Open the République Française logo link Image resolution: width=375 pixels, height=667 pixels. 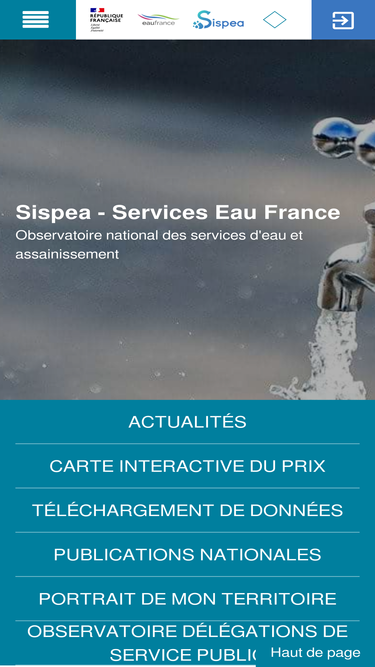(x=106, y=20)
